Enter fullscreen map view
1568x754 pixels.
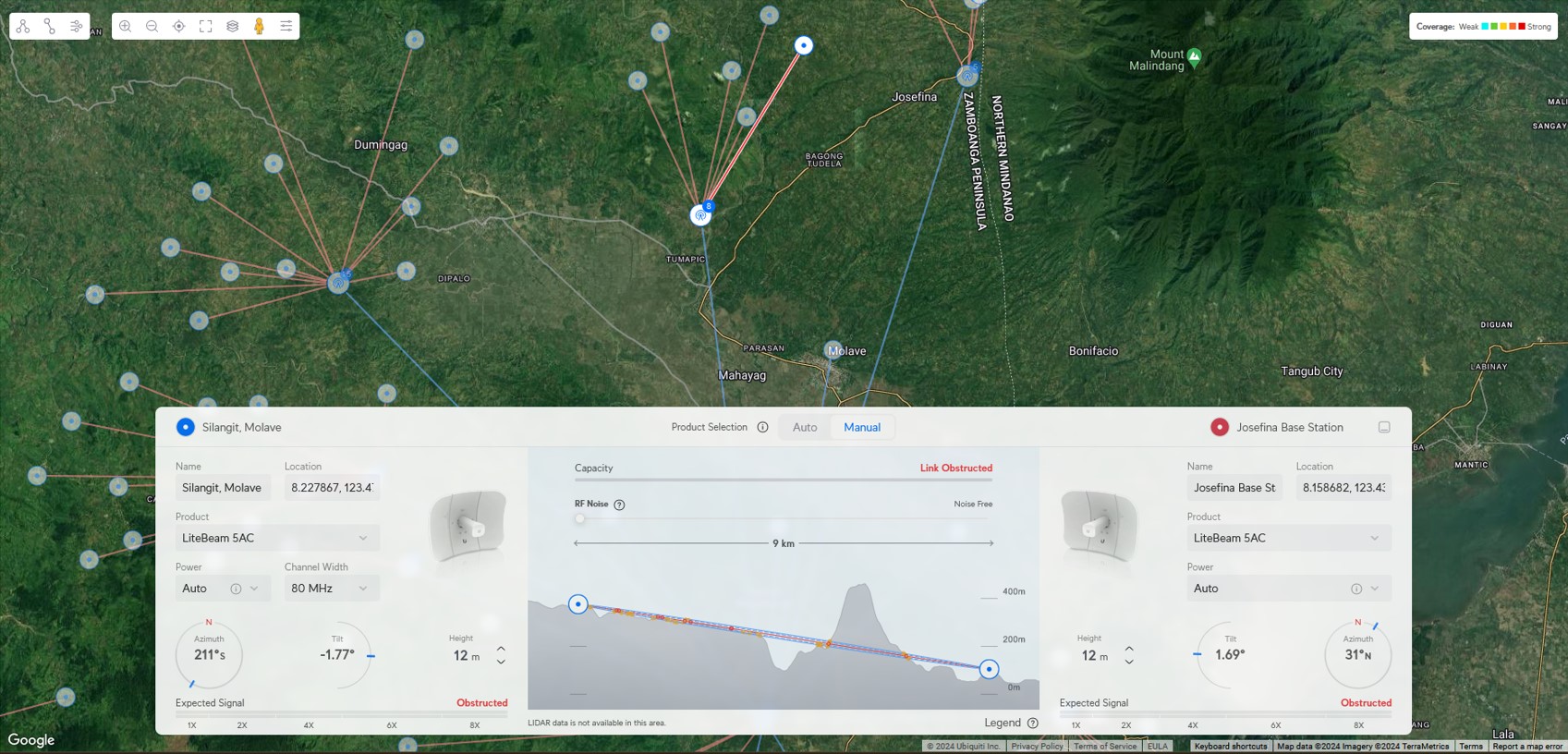click(206, 27)
